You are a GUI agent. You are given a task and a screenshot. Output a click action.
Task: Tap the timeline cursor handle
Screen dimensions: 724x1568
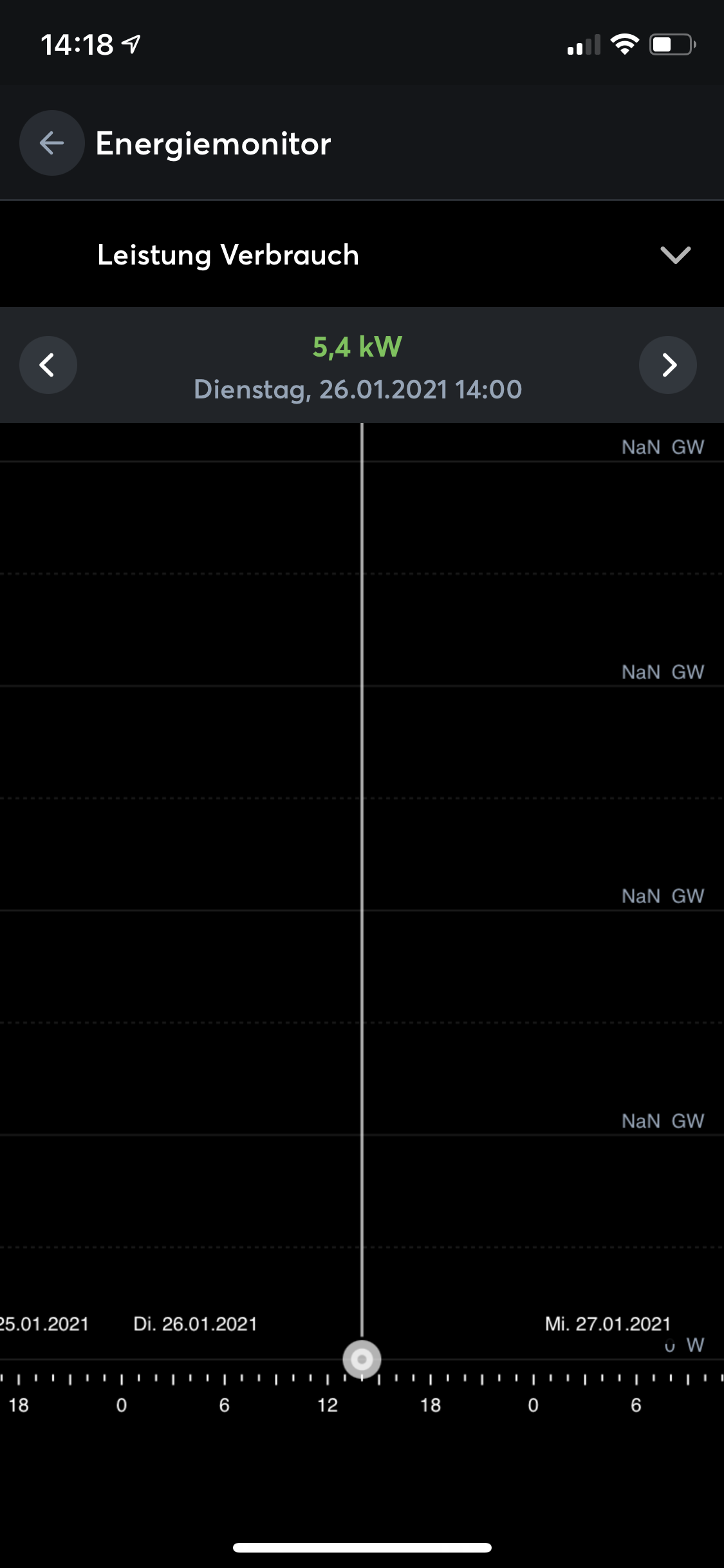coord(362,1359)
